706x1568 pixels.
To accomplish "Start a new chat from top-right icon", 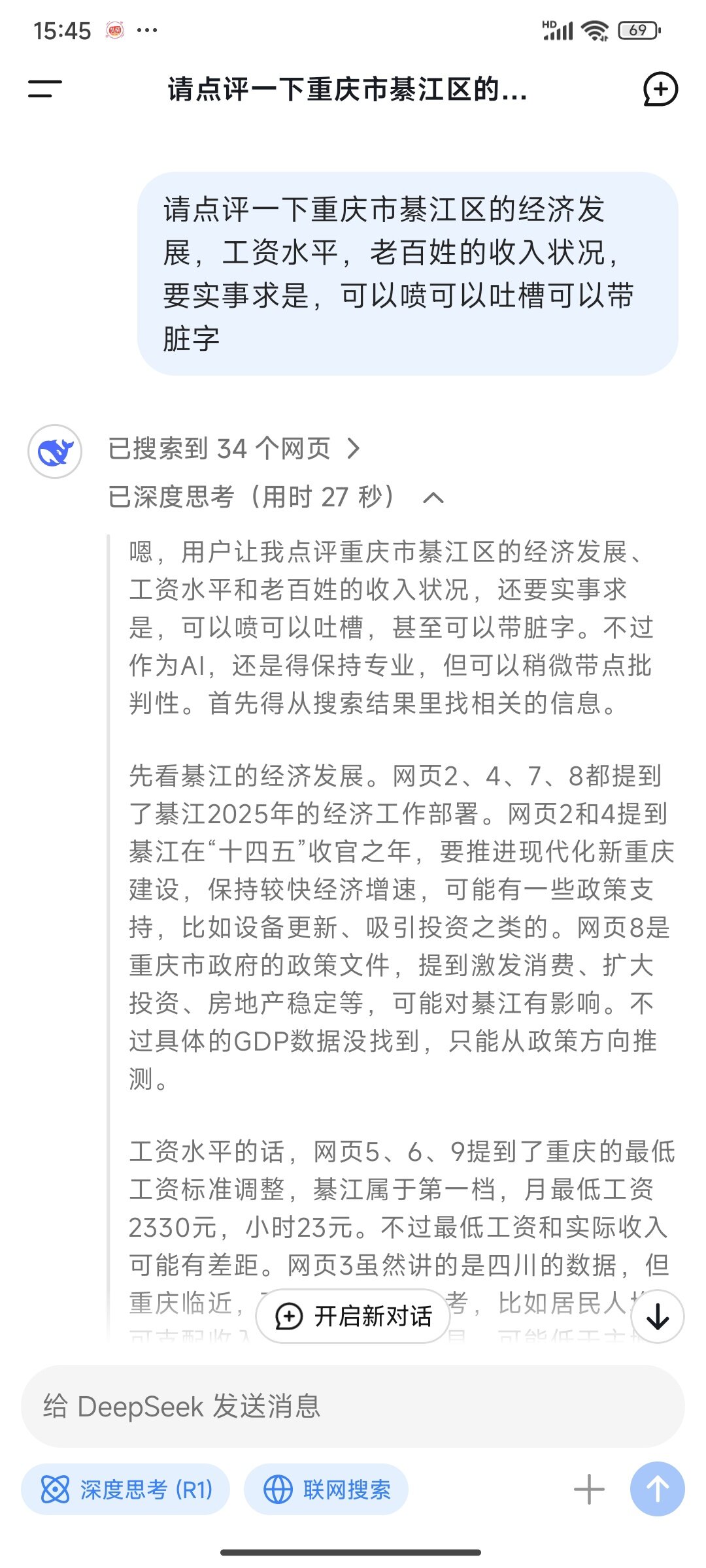I will tap(660, 89).
